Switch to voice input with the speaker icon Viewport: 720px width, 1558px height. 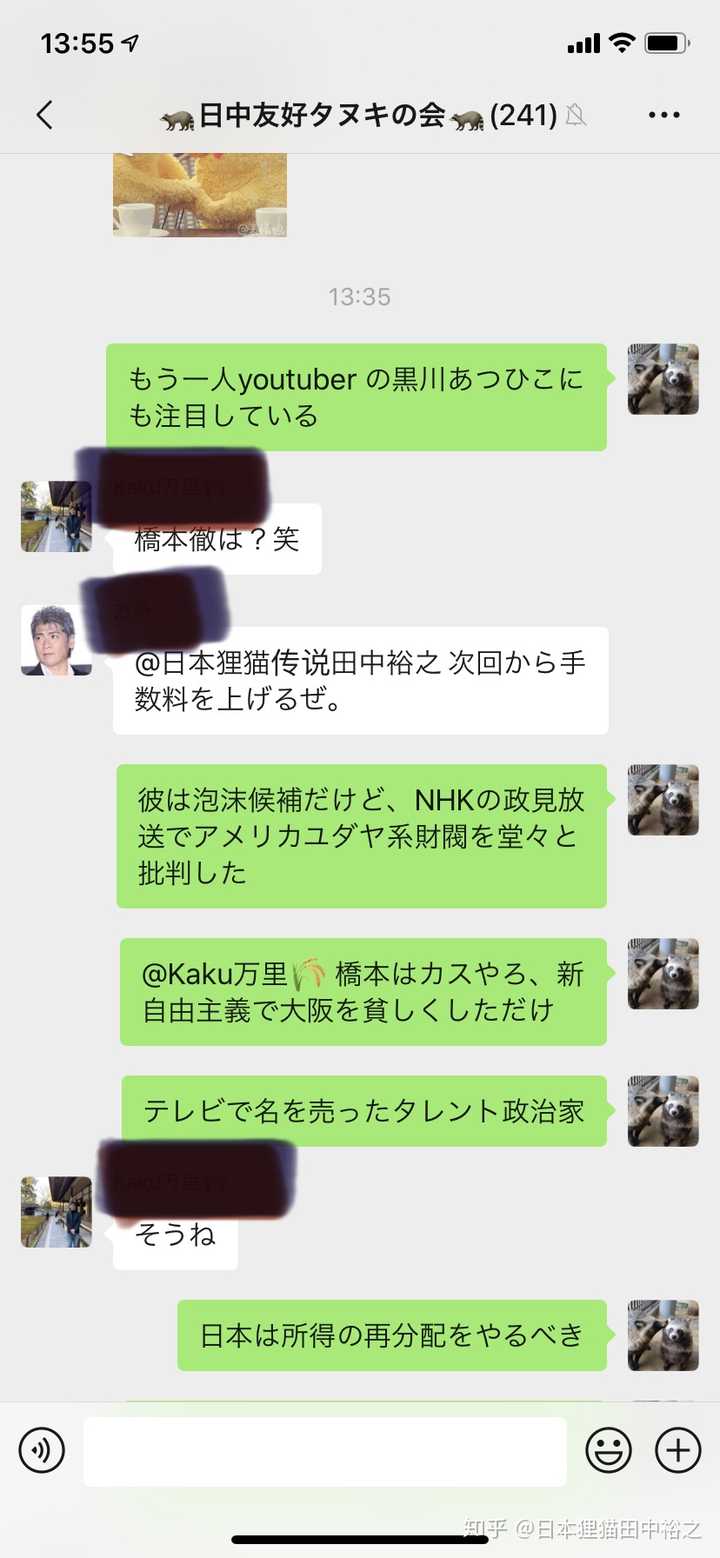41,1449
